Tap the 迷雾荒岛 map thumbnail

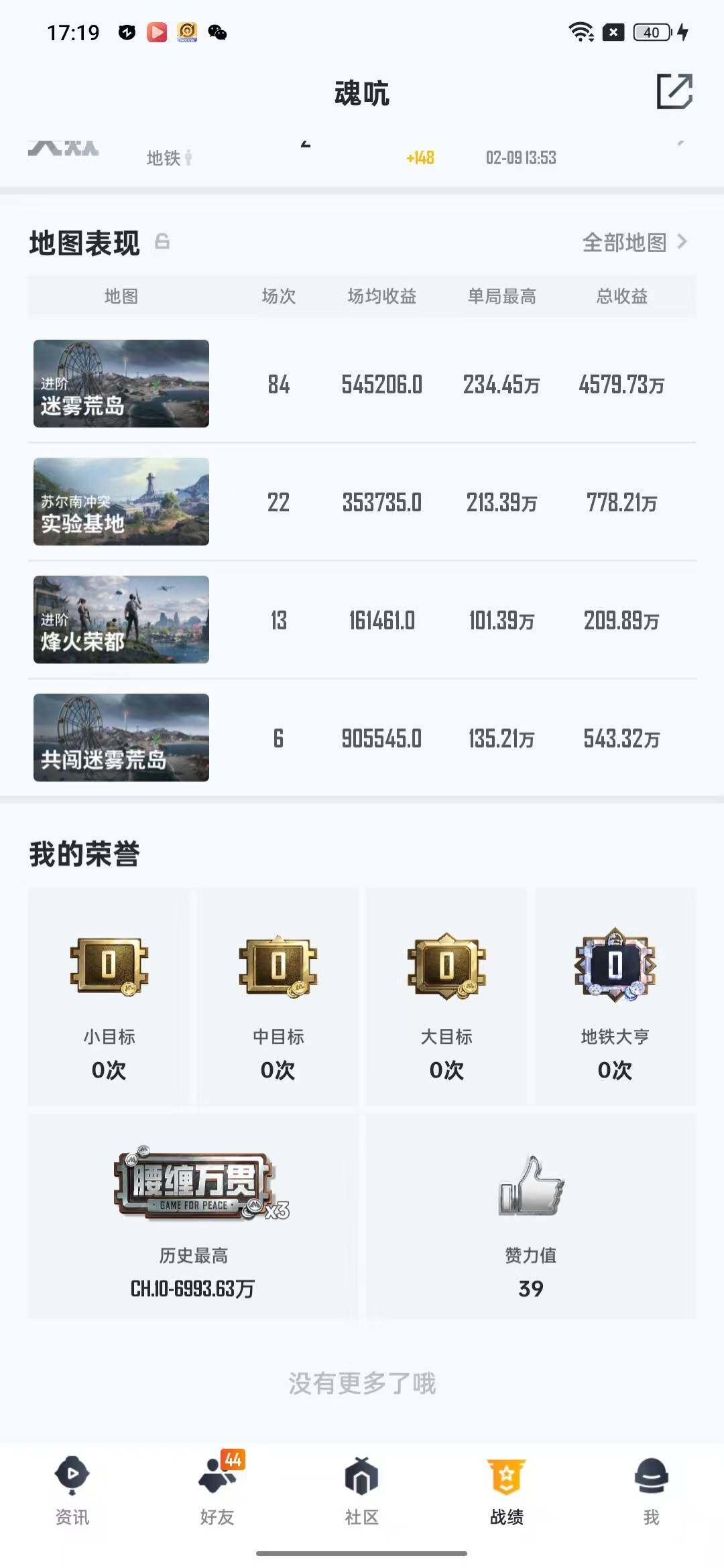(121, 383)
